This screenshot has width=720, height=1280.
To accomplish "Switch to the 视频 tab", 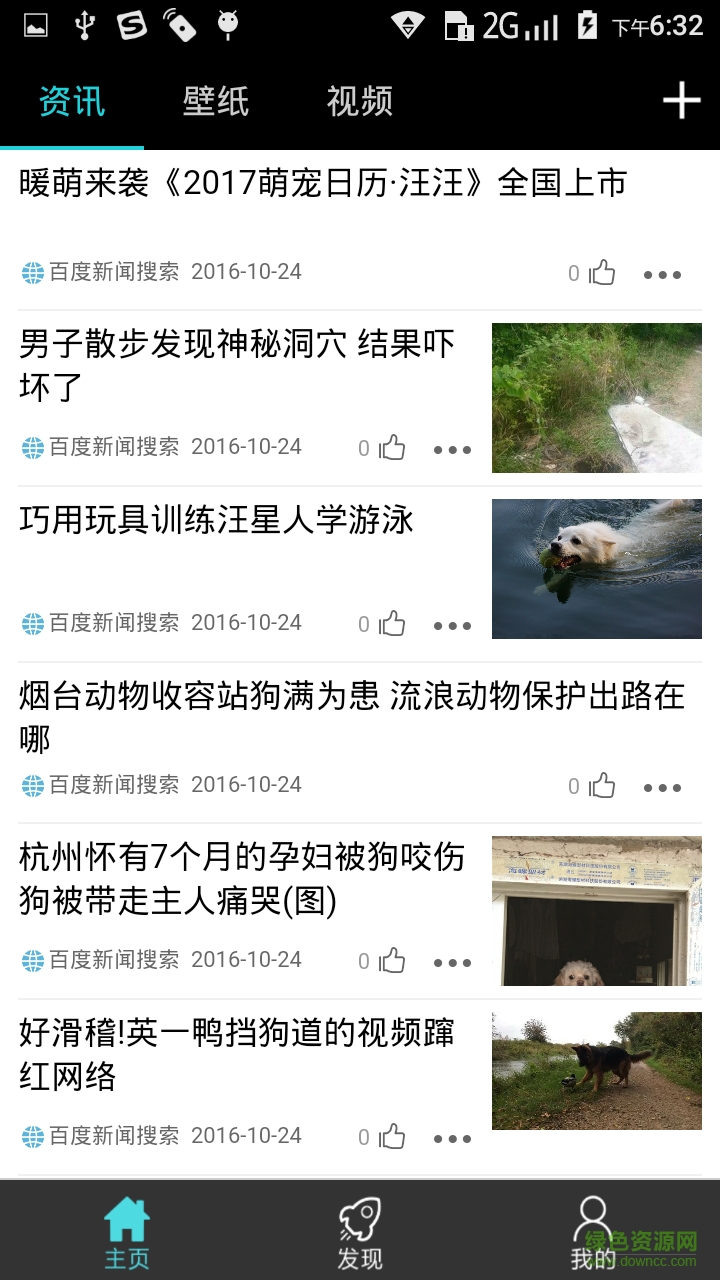I will (x=359, y=101).
